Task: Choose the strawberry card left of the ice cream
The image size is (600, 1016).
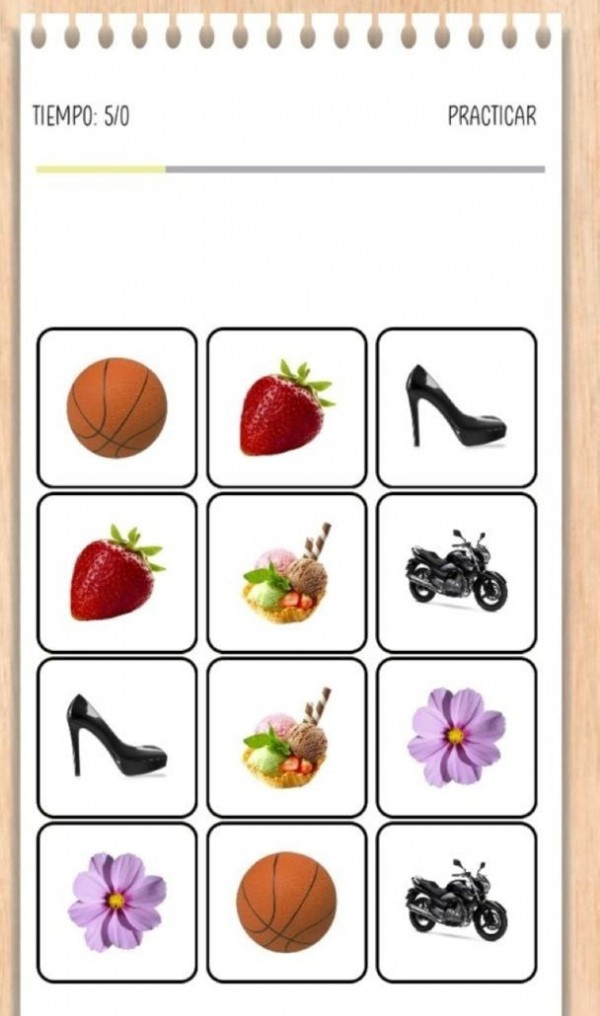Action: point(117,572)
